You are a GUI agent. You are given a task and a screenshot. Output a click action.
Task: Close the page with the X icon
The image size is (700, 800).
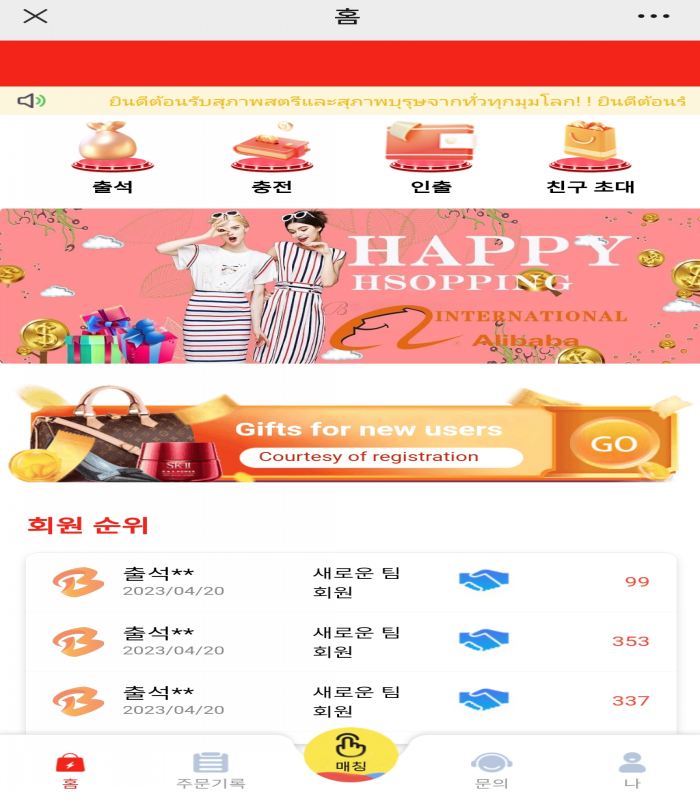[35, 16]
